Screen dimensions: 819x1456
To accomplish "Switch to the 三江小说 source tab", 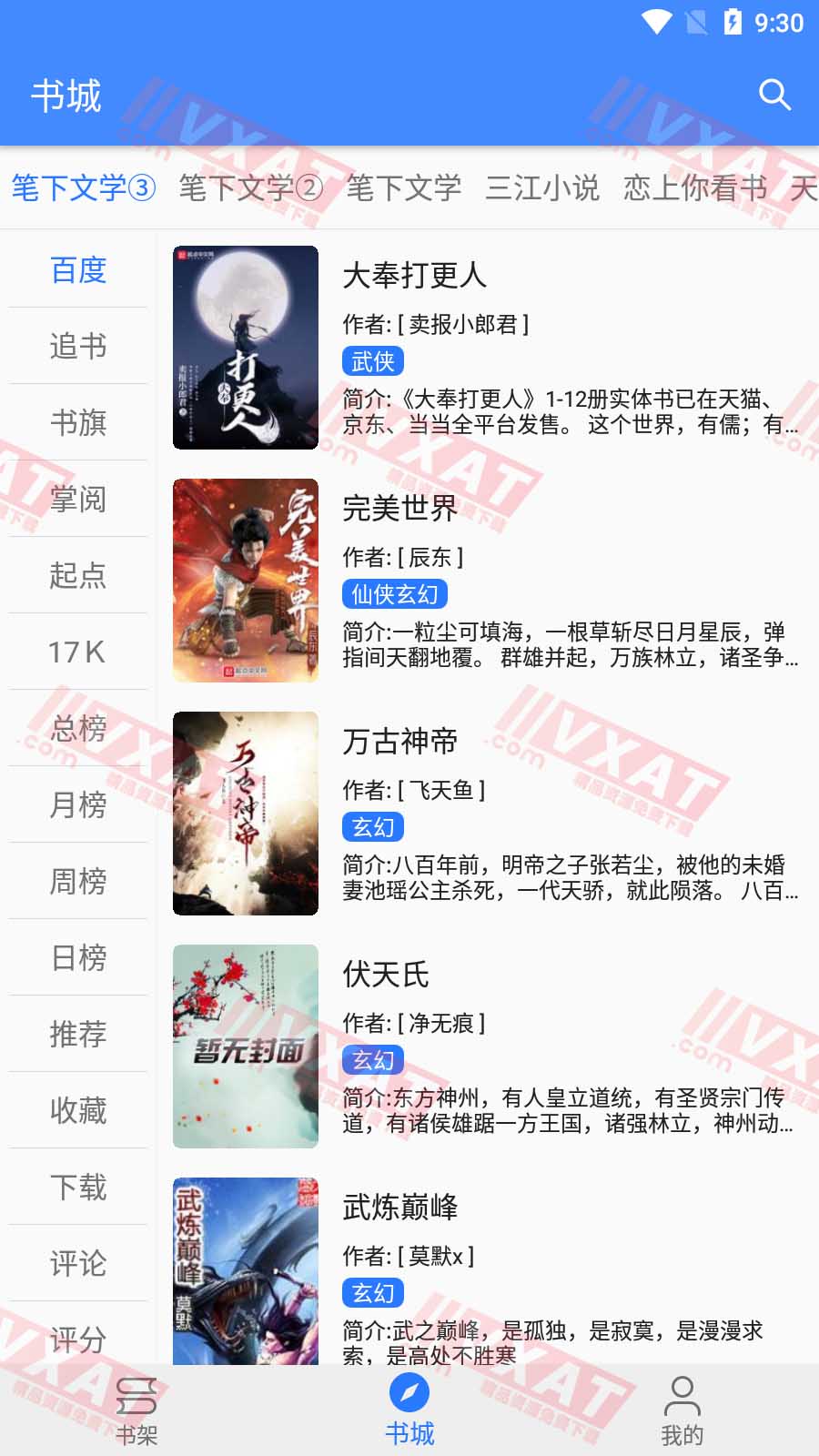I will [x=544, y=188].
